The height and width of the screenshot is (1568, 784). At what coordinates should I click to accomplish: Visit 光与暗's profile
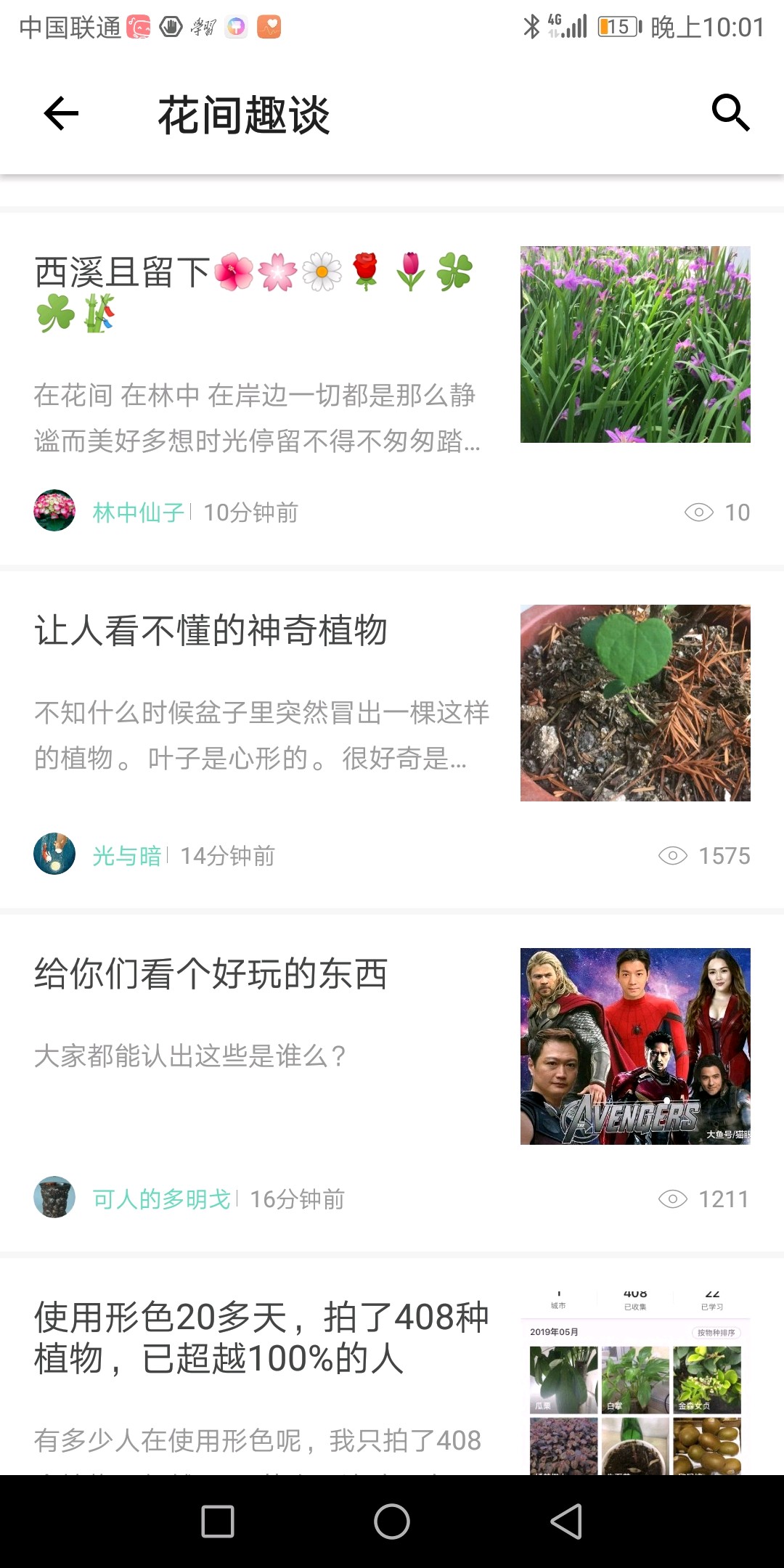(126, 856)
